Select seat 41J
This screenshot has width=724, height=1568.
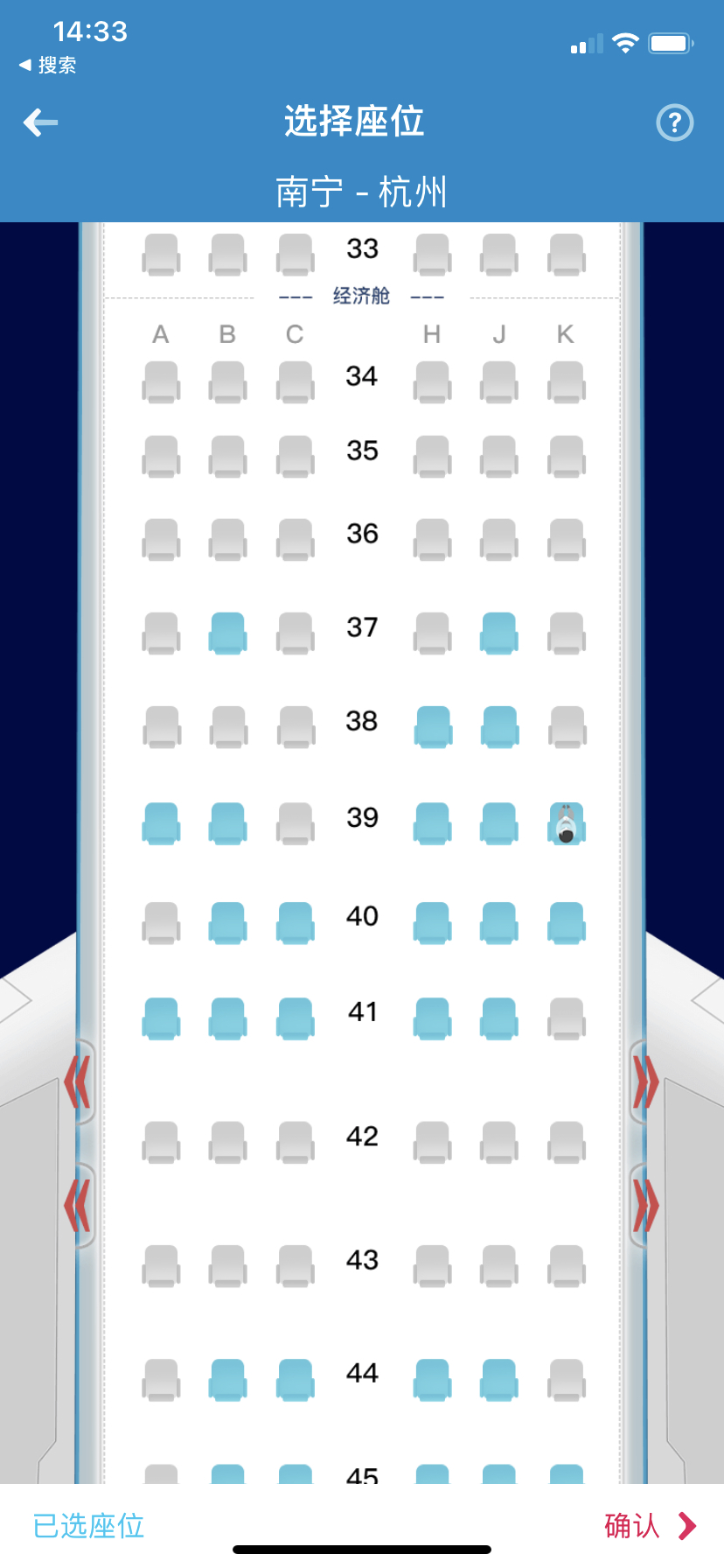[x=498, y=1018]
